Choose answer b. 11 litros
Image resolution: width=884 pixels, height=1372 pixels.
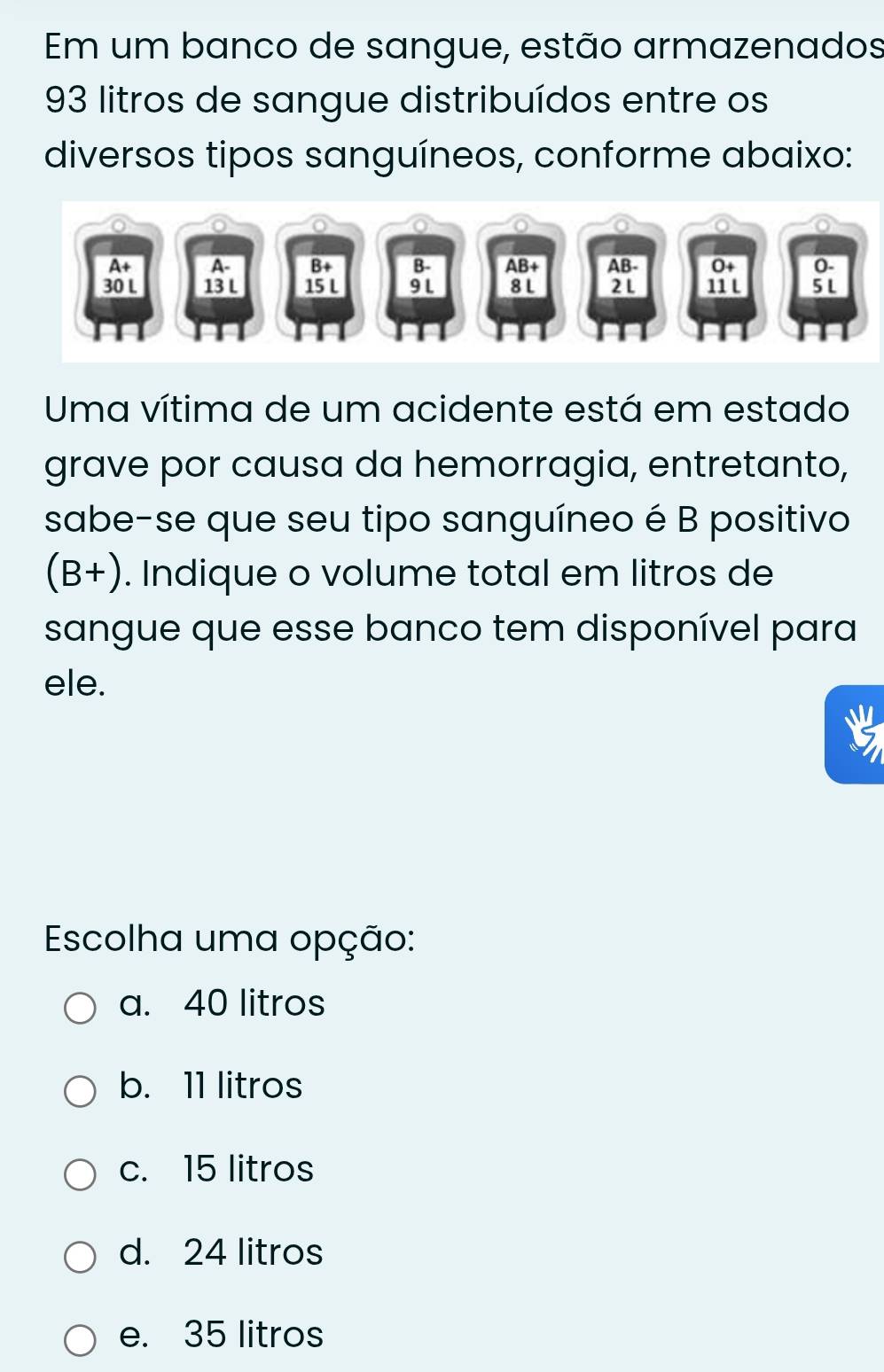81,1089
